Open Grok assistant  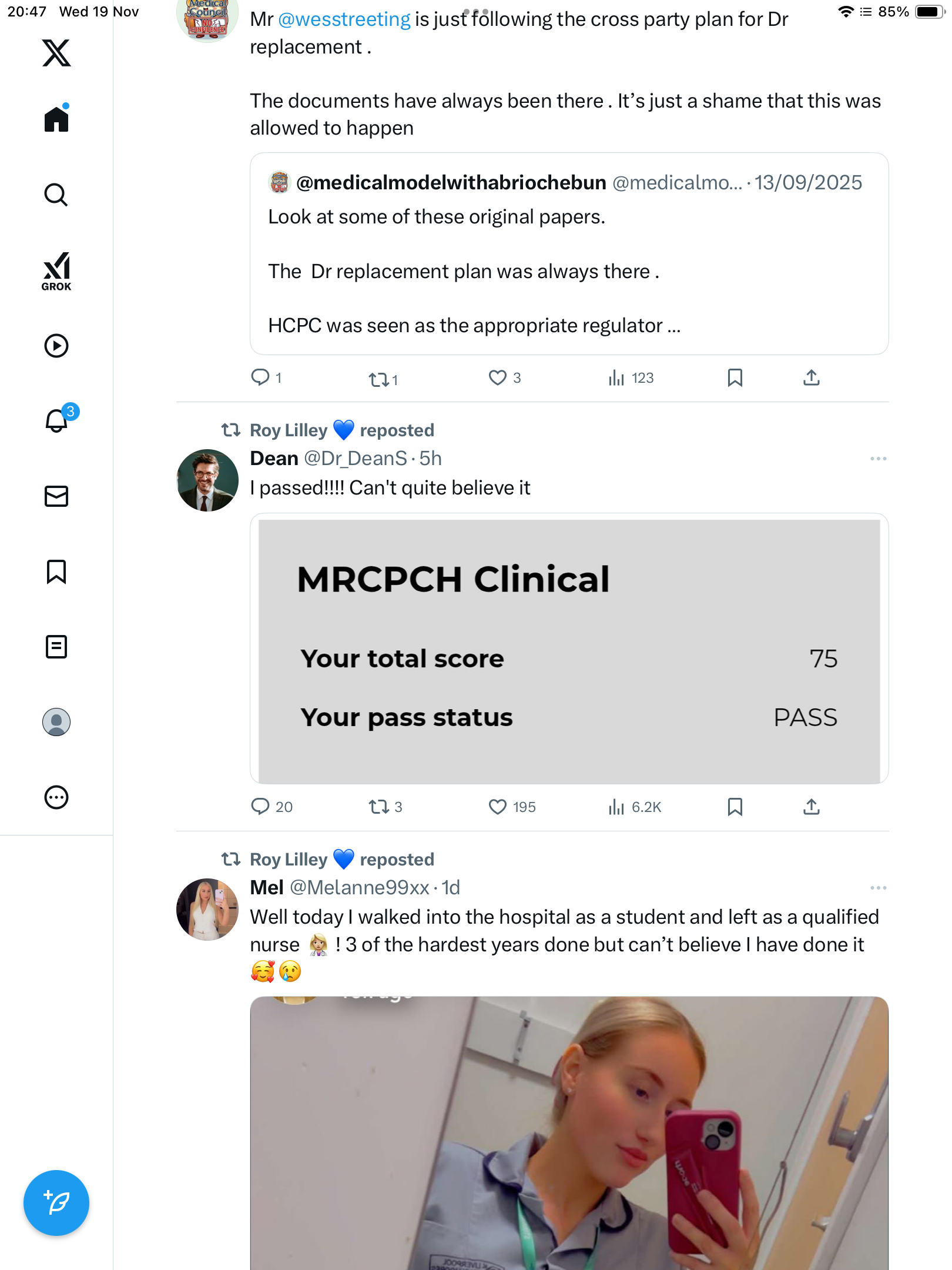[x=56, y=271]
